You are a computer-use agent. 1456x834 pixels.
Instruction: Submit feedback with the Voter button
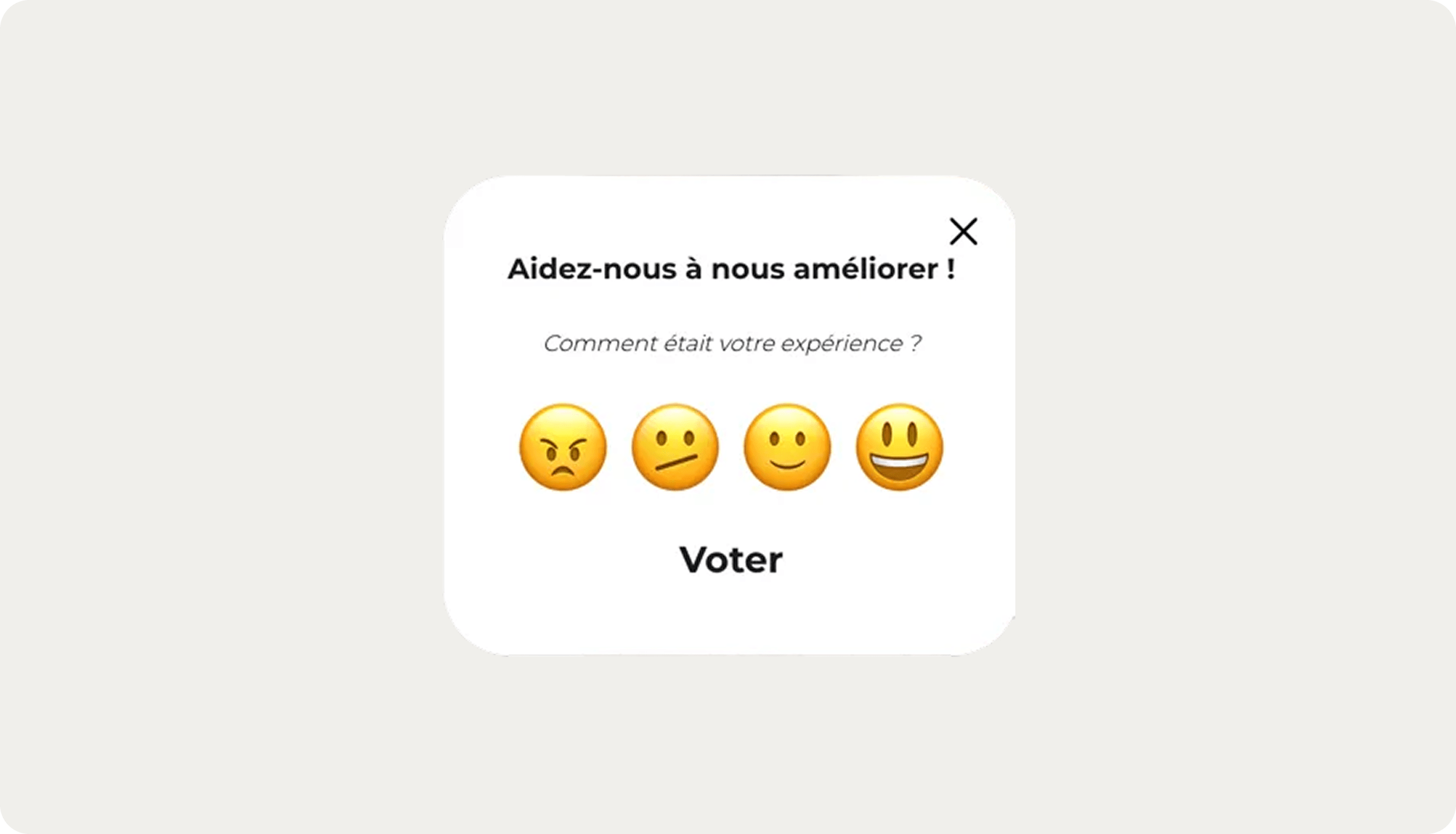coord(731,560)
